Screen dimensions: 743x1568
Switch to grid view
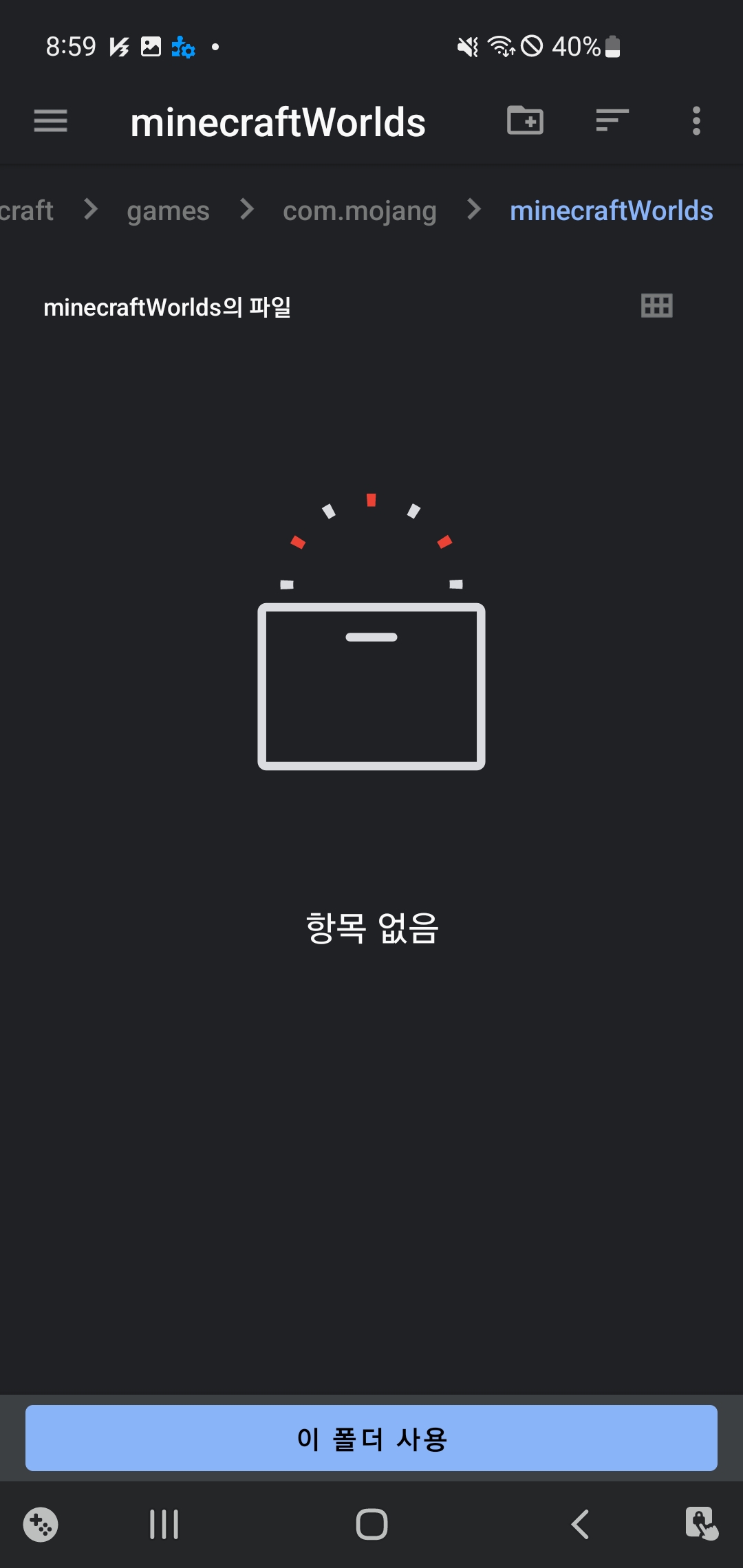coord(656,305)
